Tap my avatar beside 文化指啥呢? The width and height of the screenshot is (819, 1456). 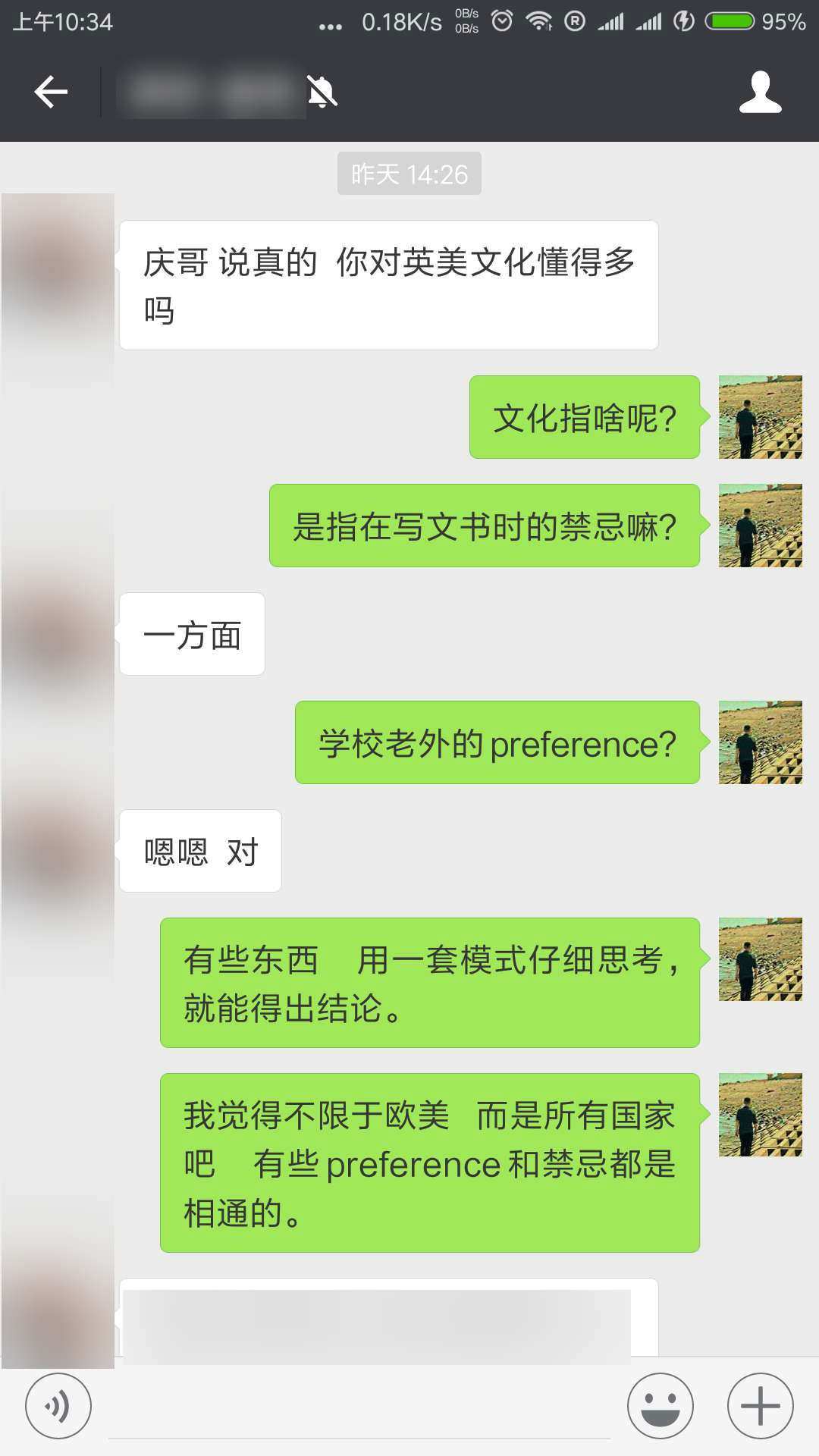click(760, 417)
